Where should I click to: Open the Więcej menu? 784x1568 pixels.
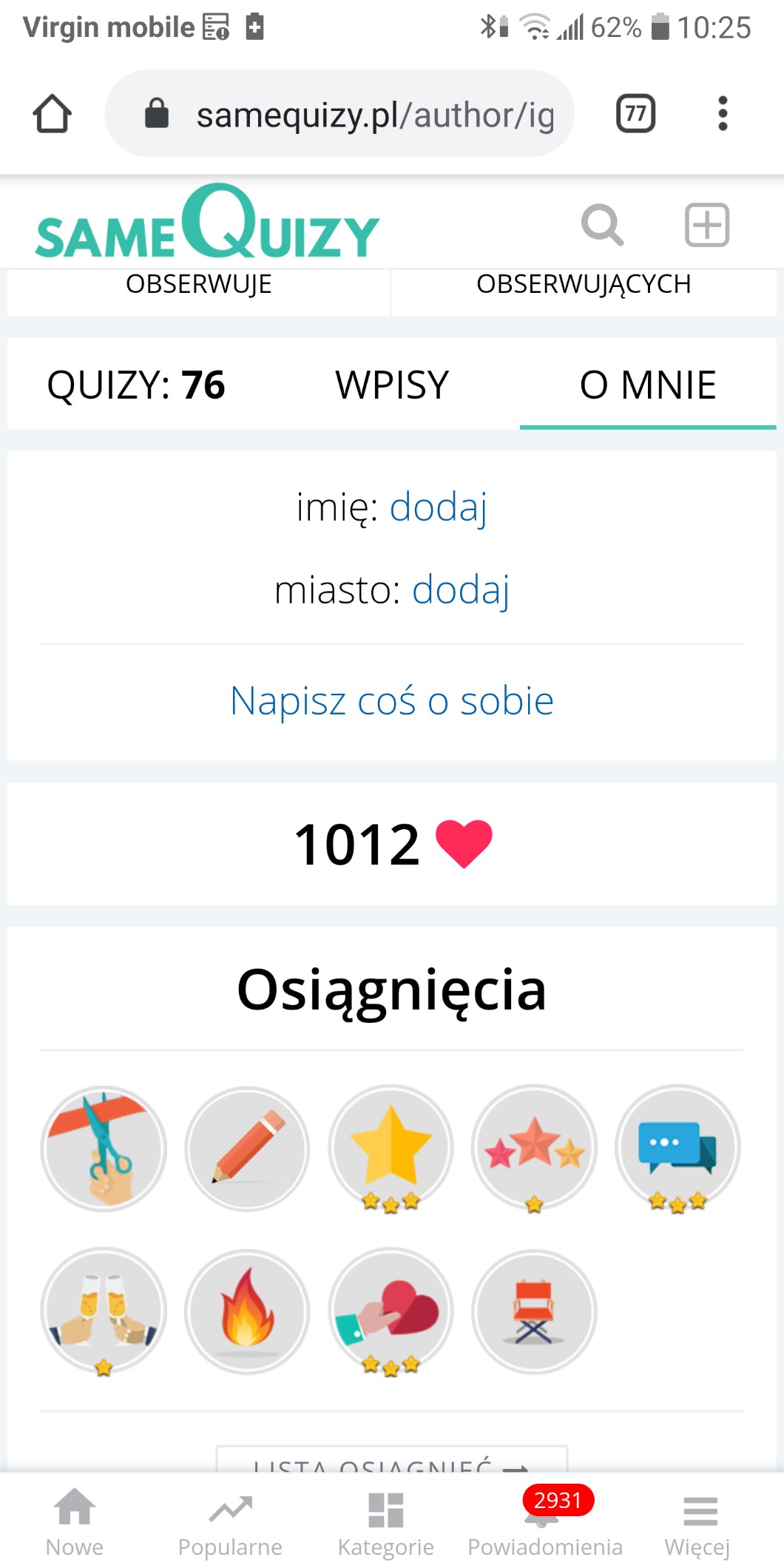697,1522
